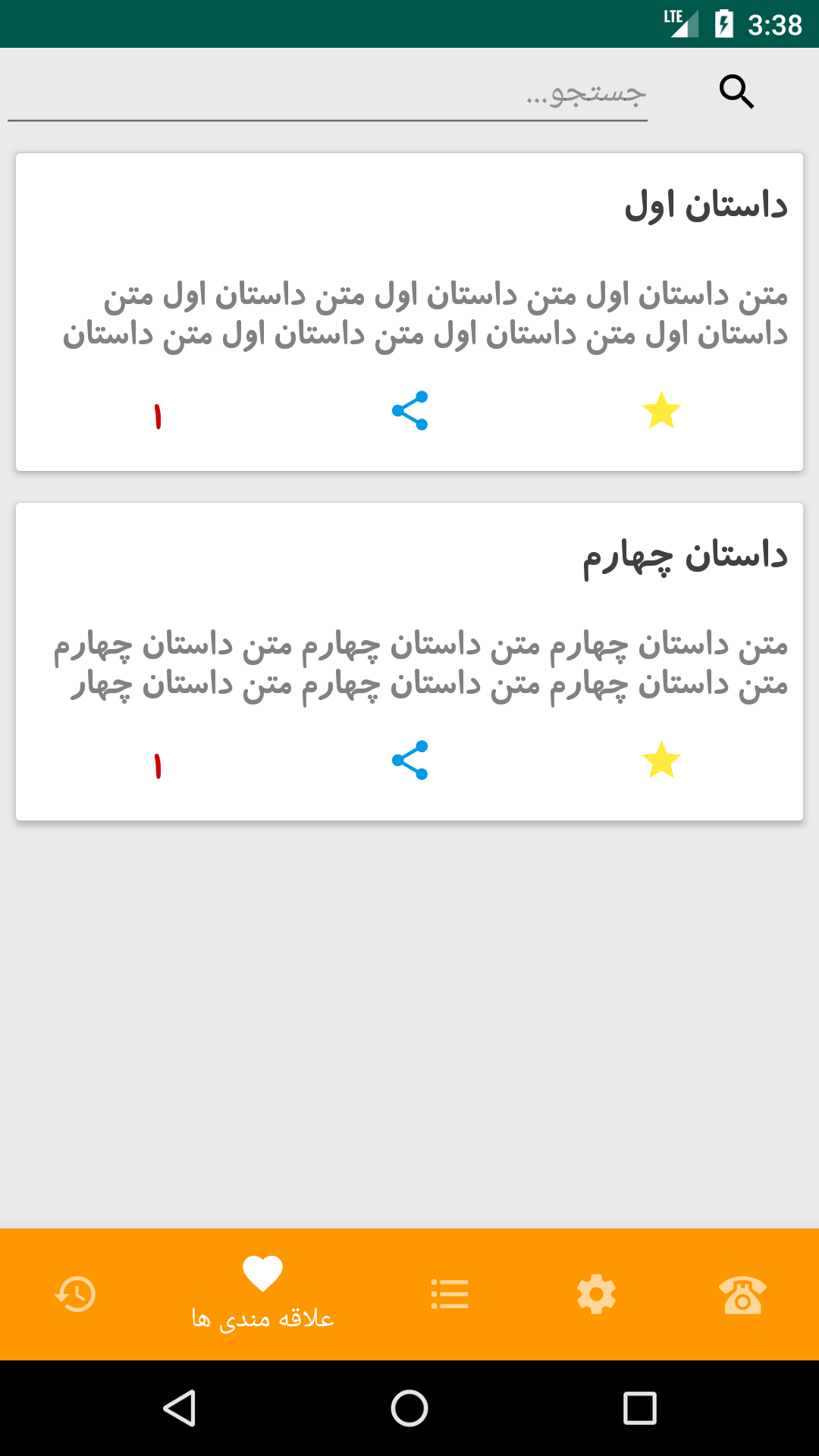This screenshot has height=1456, width=819.
Task: Switch to the list tab
Action: click(x=450, y=1294)
